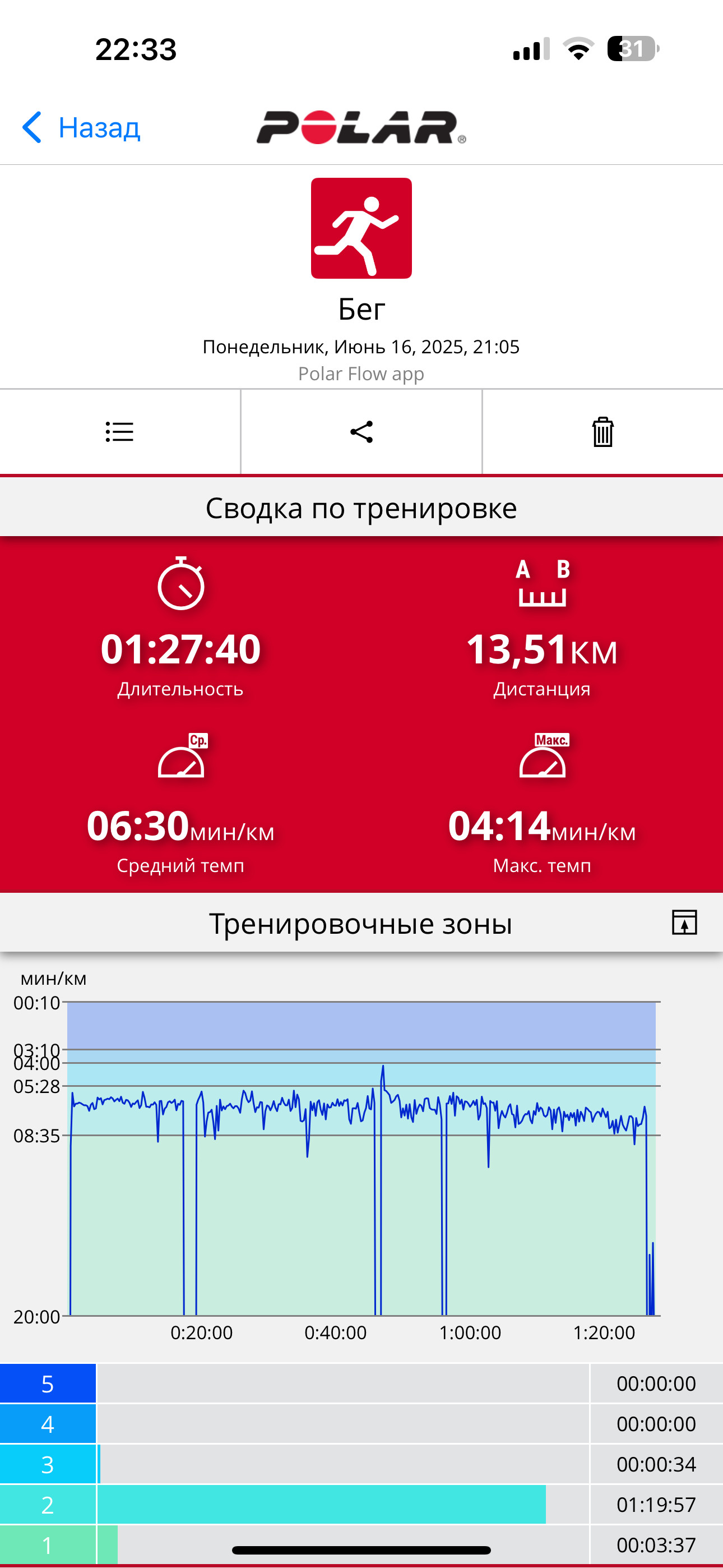The height and width of the screenshot is (1568, 723).
Task: Expand the training zones chart to full screen
Action: pos(684,923)
